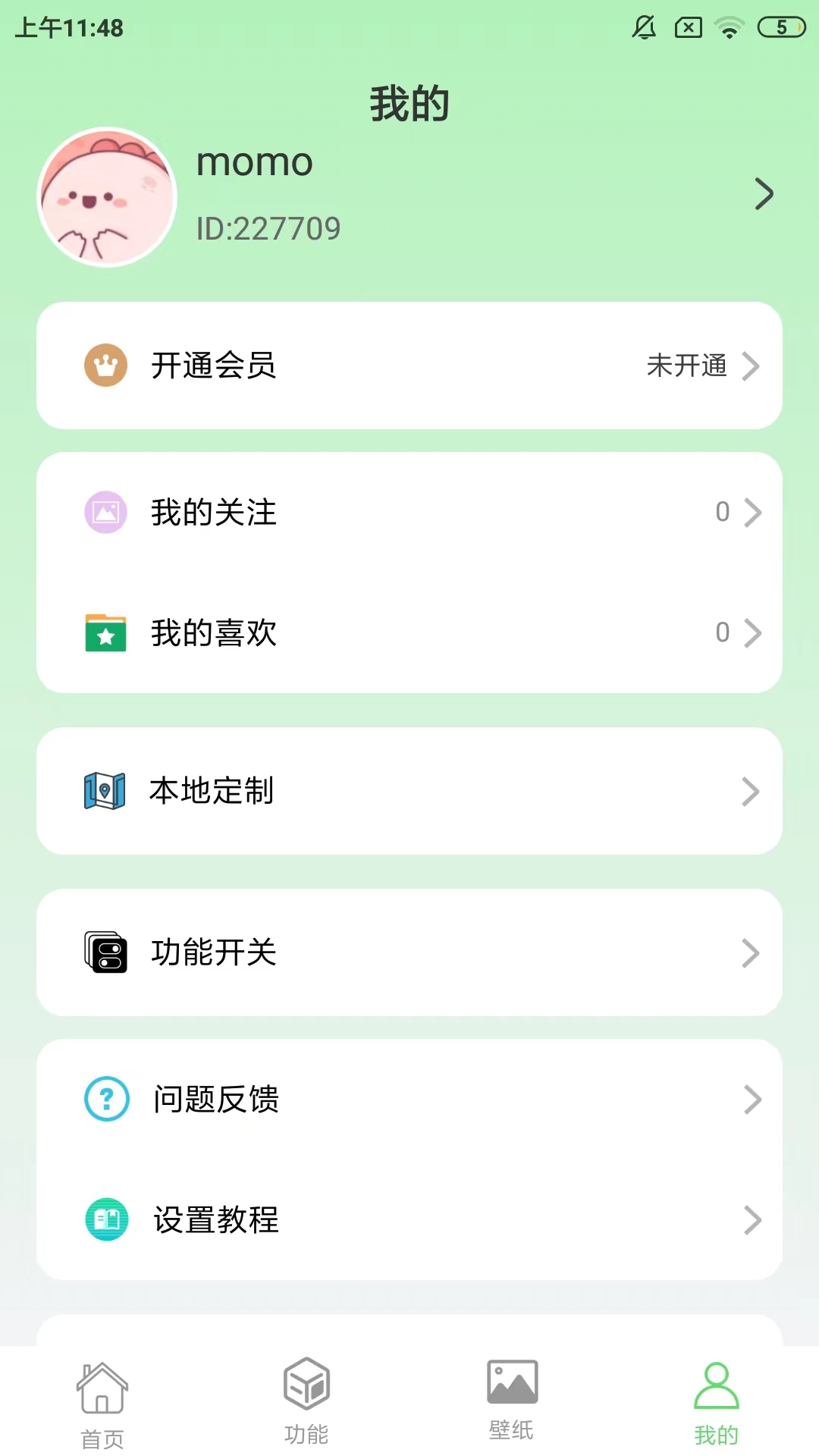This screenshot has height=1456, width=819.
Task: Switch to the 首页 tab
Action: pos(102,1403)
